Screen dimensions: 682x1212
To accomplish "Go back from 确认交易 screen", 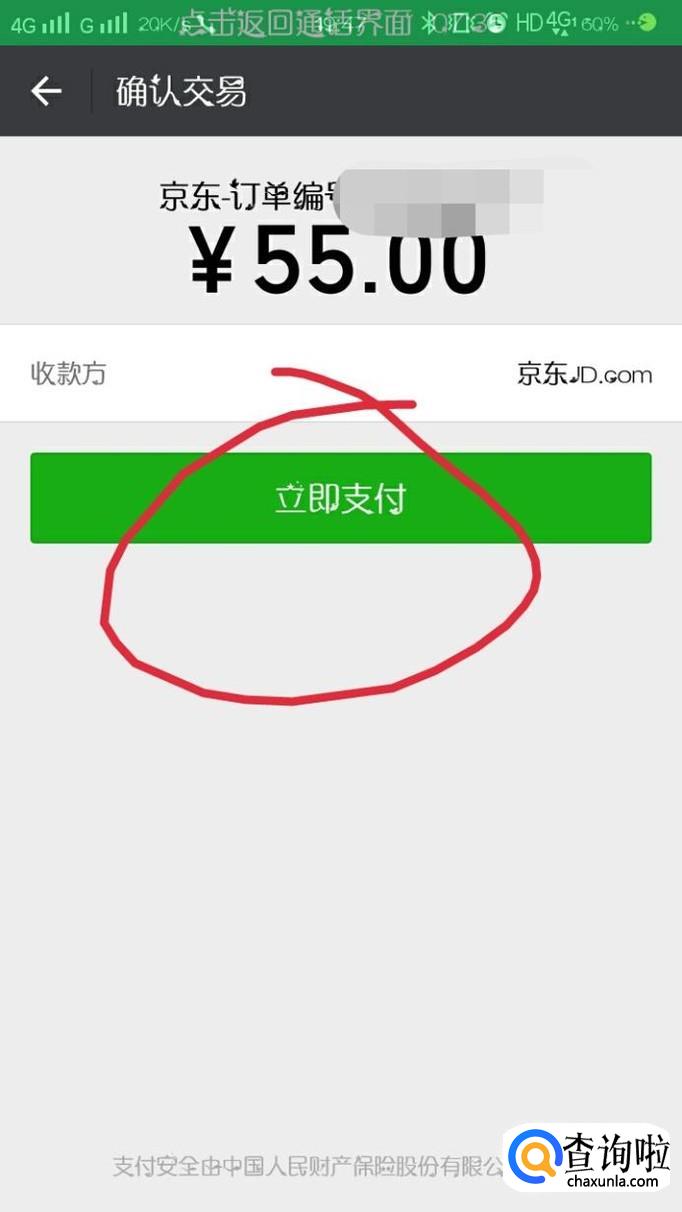I will [46, 92].
